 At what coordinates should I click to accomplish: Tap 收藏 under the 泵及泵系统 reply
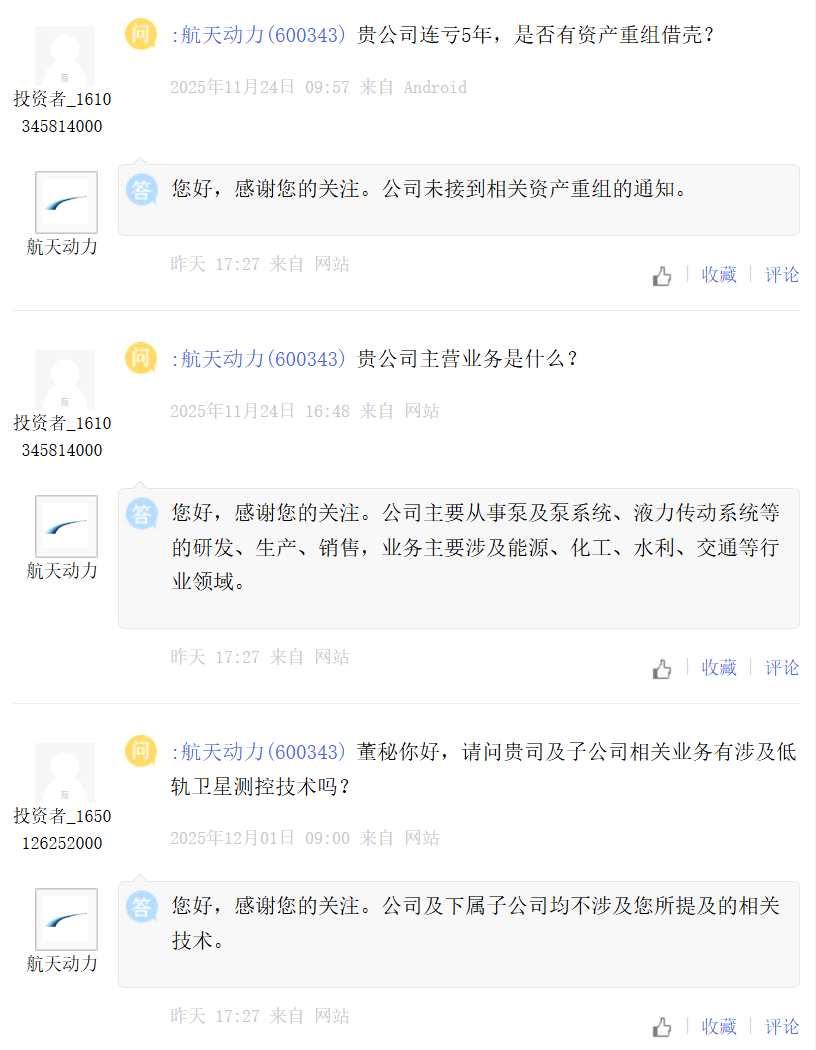coord(718,668)
